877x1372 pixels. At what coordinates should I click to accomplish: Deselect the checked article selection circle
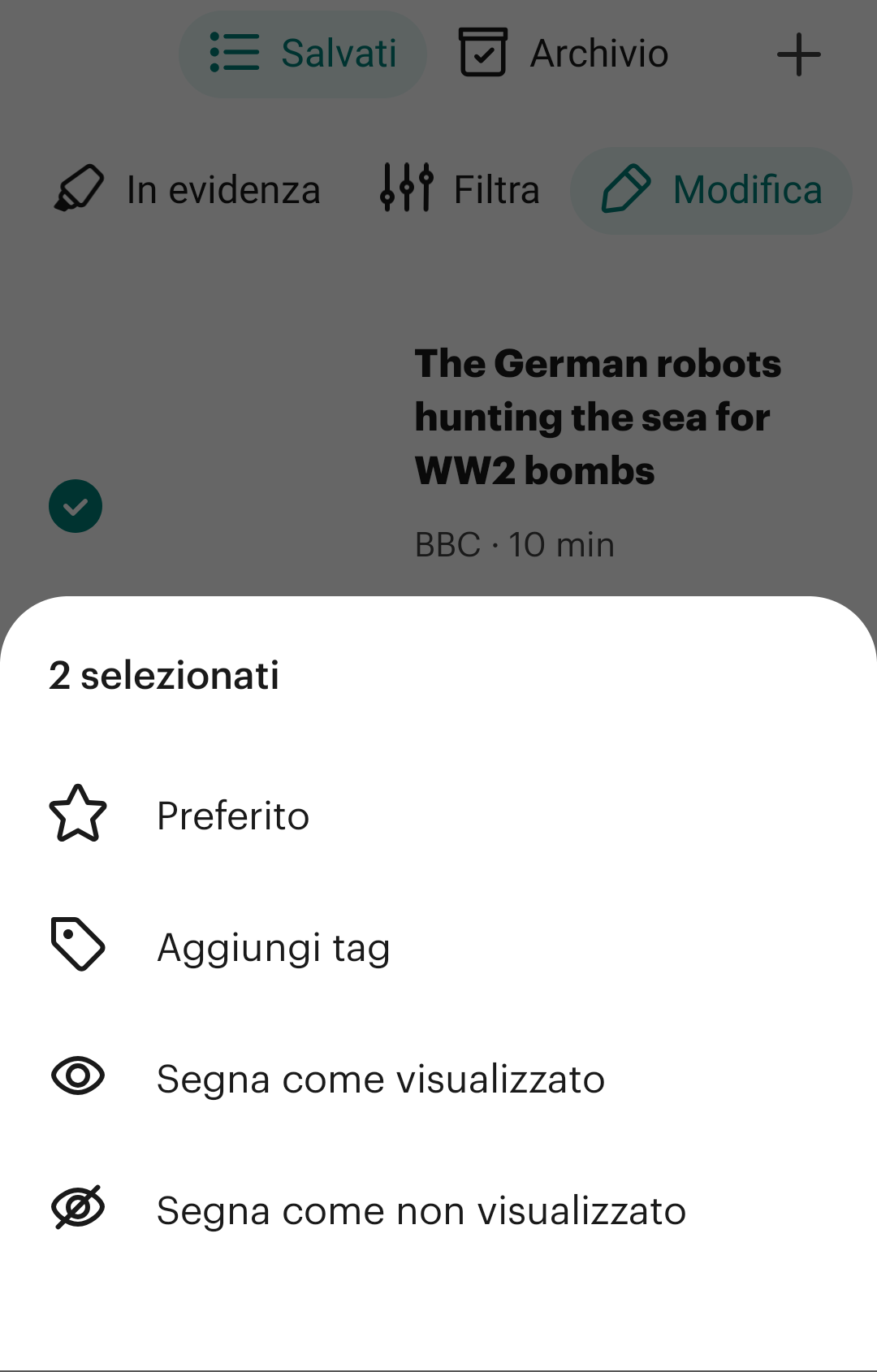[x=76, y=505]
